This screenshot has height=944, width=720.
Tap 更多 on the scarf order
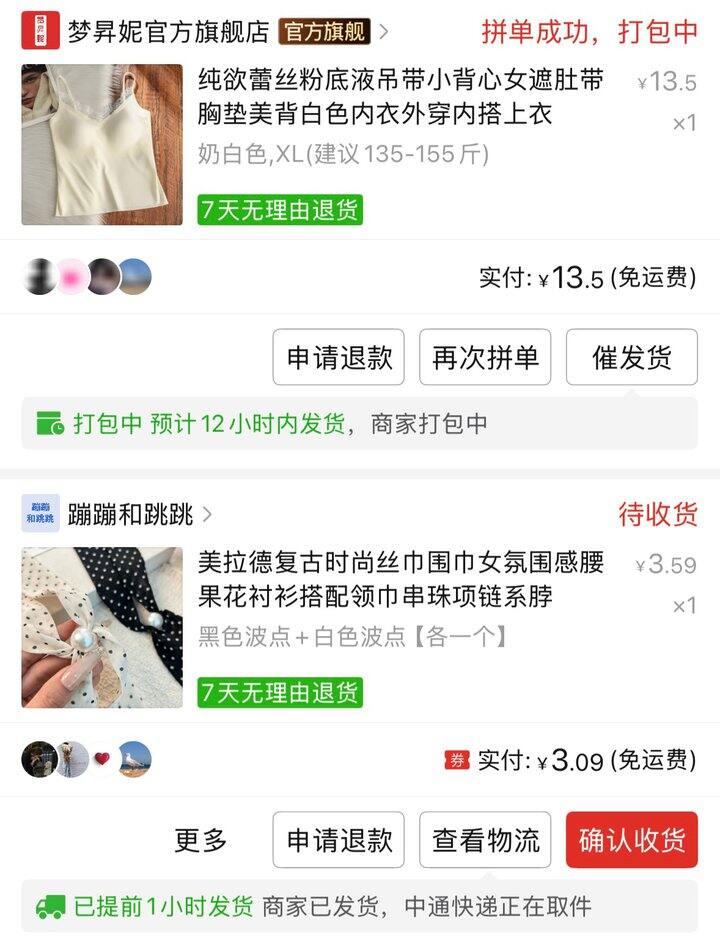tap(201, 840)
